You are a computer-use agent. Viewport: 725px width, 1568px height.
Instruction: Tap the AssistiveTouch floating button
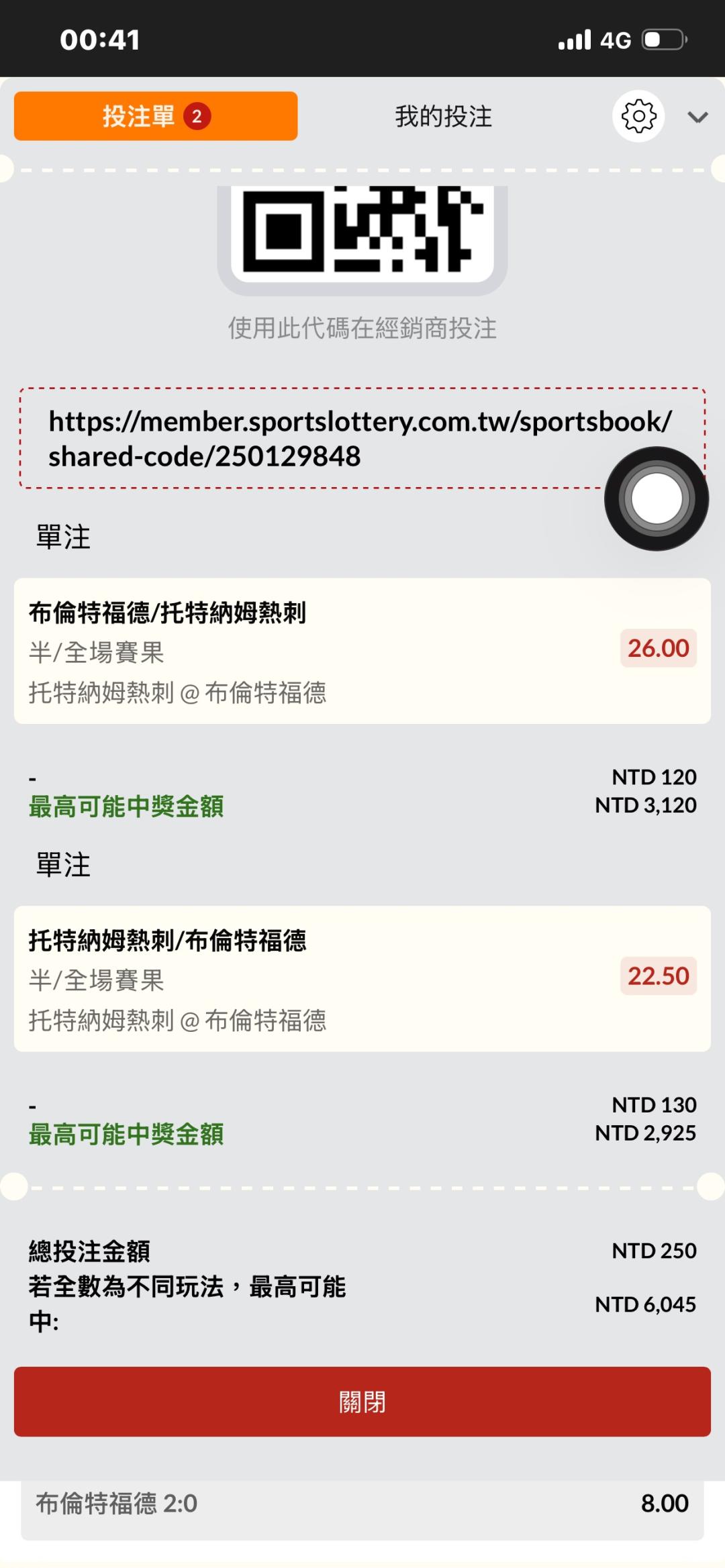pyautogui.click(x=656, y=499)
